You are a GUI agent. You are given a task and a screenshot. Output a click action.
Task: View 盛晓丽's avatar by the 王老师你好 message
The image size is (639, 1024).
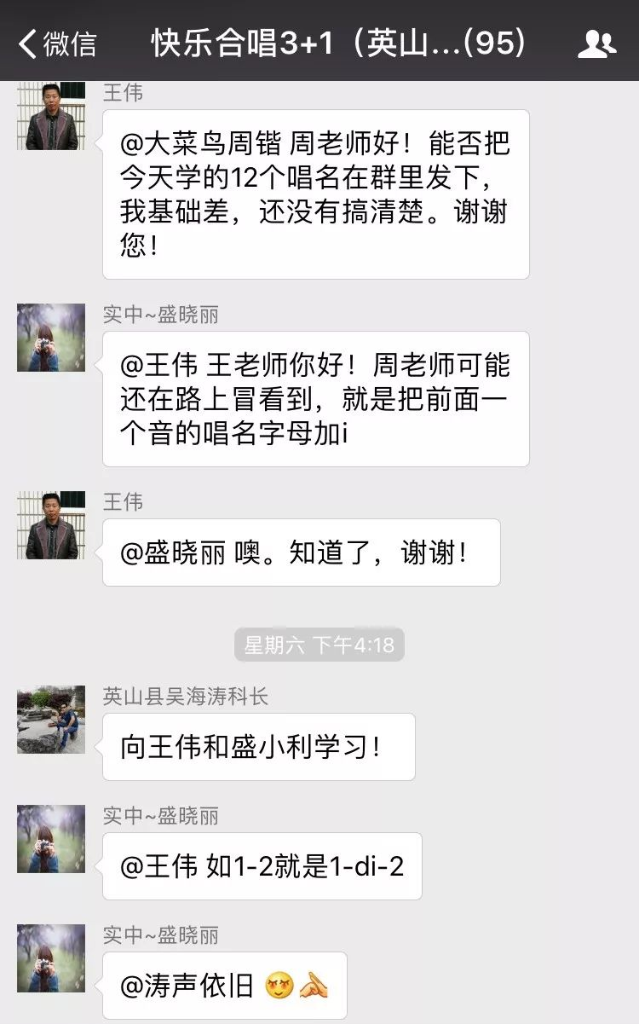[x=51, y=338]
